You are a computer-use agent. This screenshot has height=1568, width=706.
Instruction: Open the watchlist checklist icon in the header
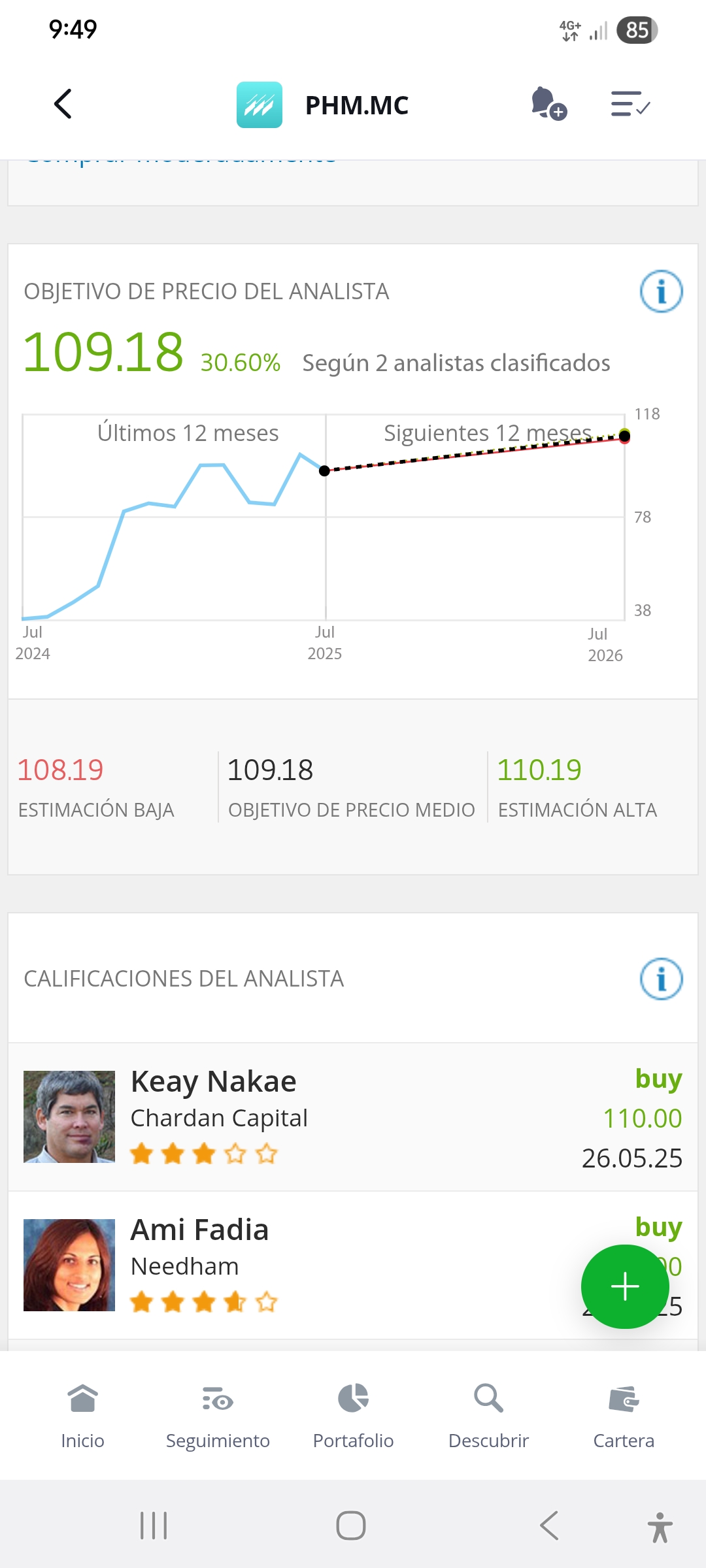point(630,104)
